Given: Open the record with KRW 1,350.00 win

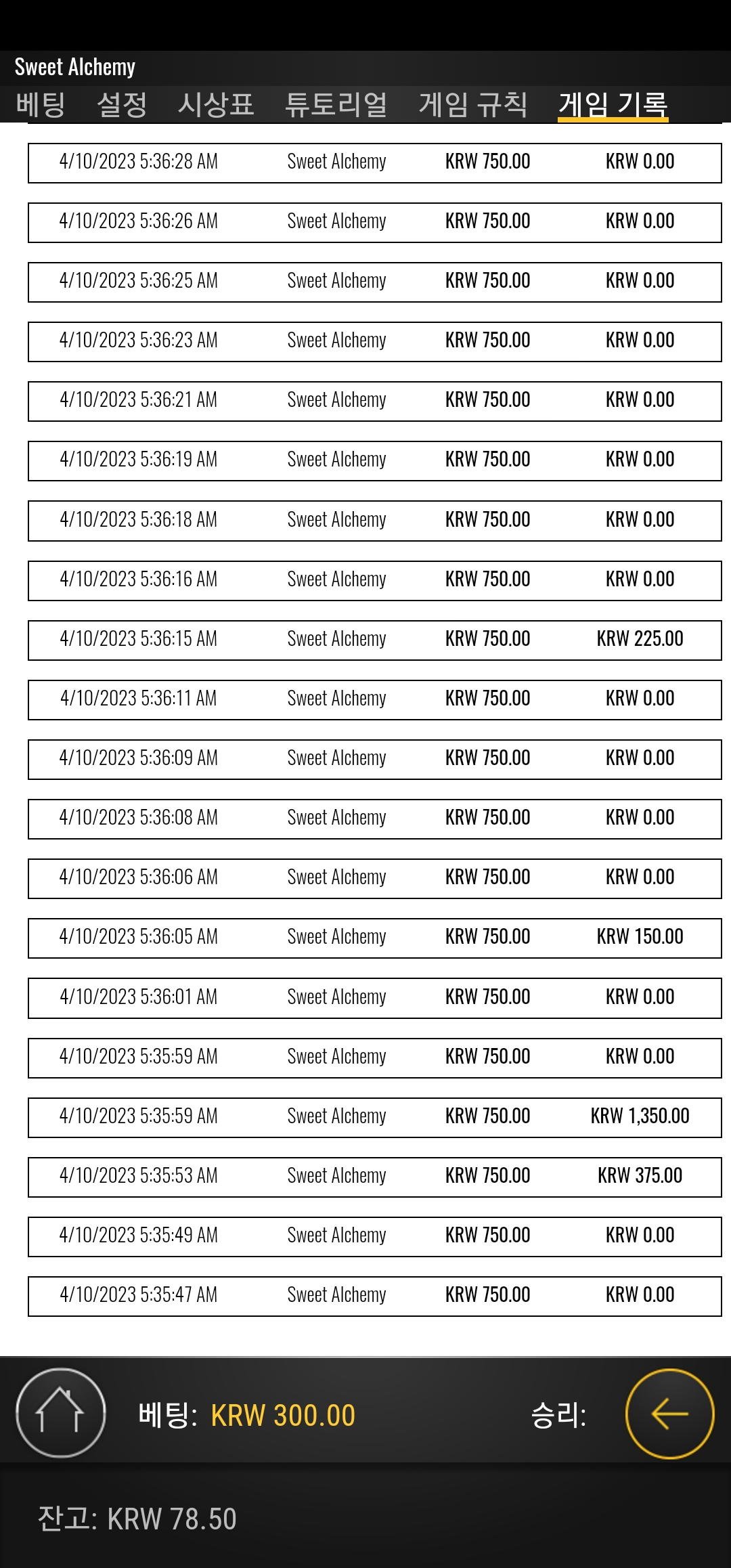Looking at the screenshot, I should tap(375, 1117).
